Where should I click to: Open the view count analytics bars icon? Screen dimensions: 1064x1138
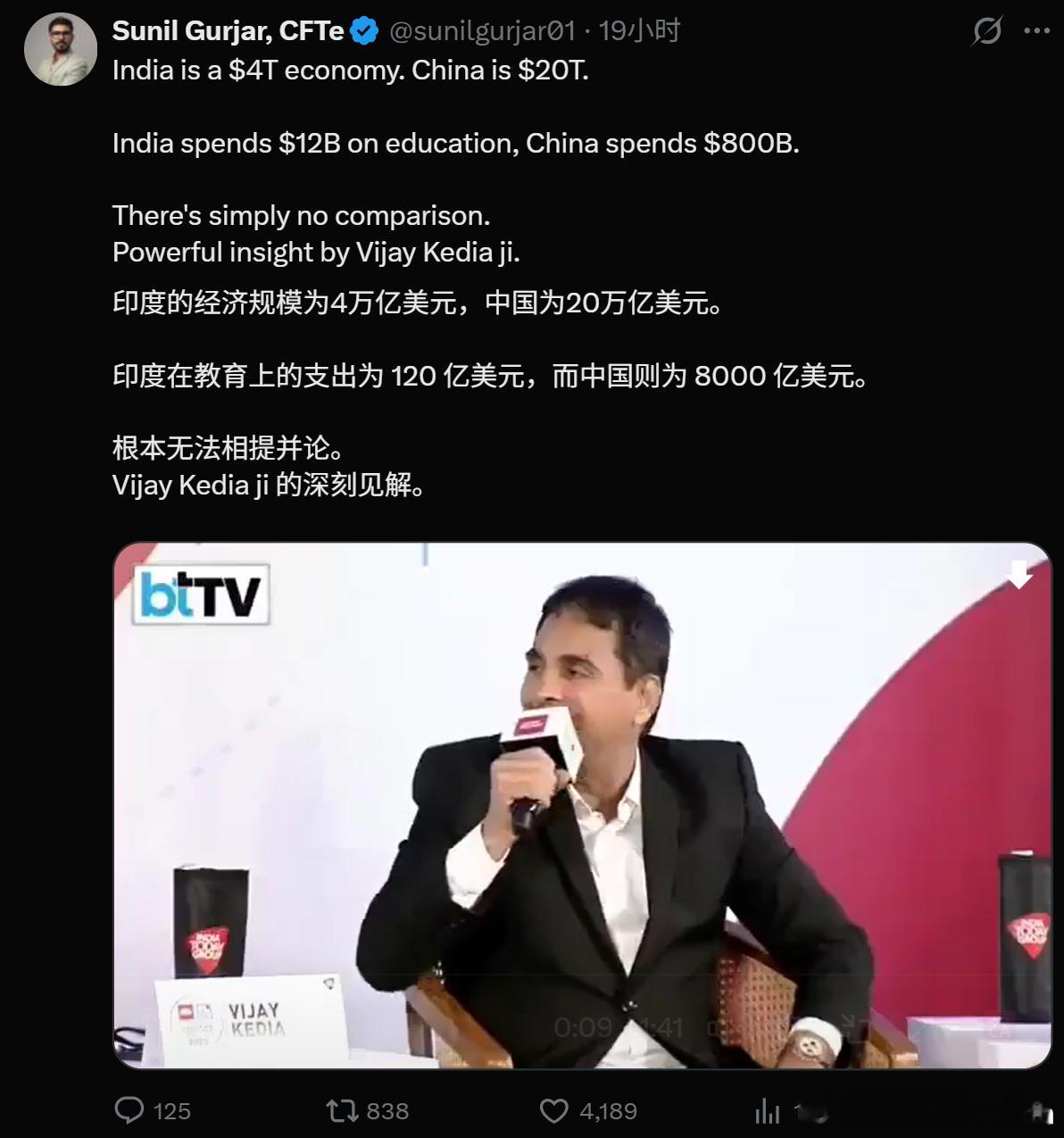768,1111
